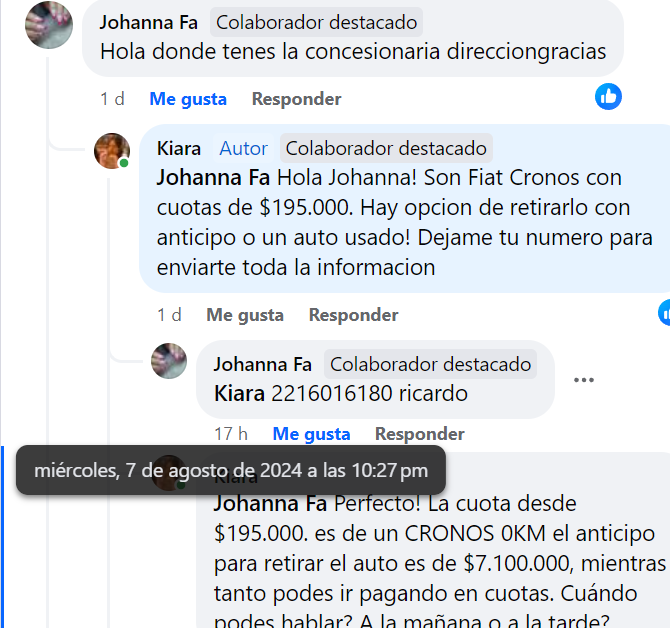Tap the Kiara mention in Johanna's reply

(239, 393)
